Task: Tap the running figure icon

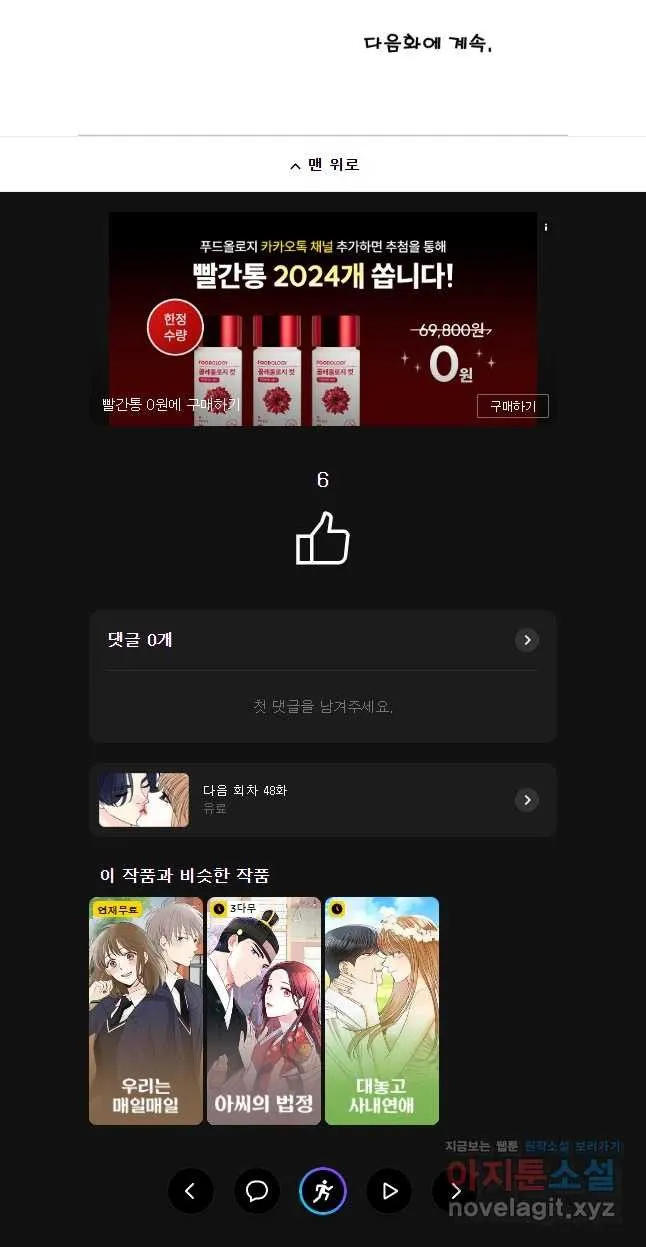Action: 323,1191
